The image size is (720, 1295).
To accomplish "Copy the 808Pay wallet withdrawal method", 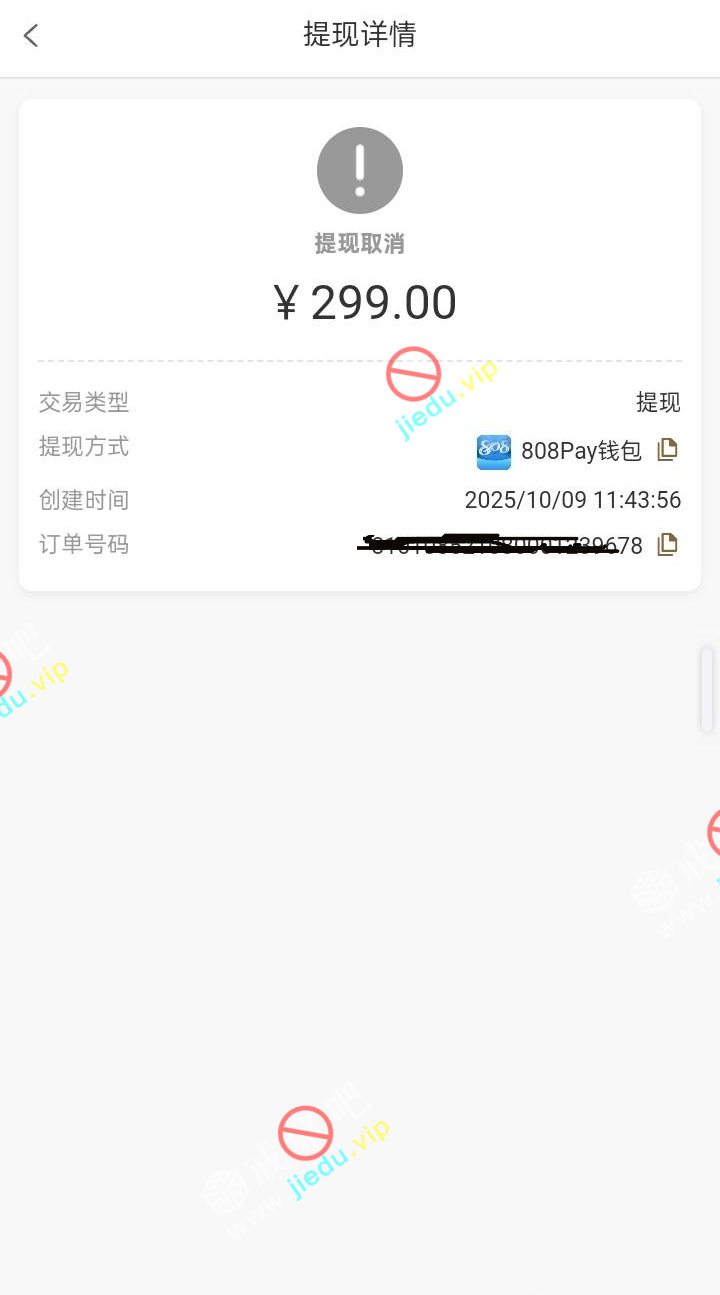I will (x=667, y=450).
